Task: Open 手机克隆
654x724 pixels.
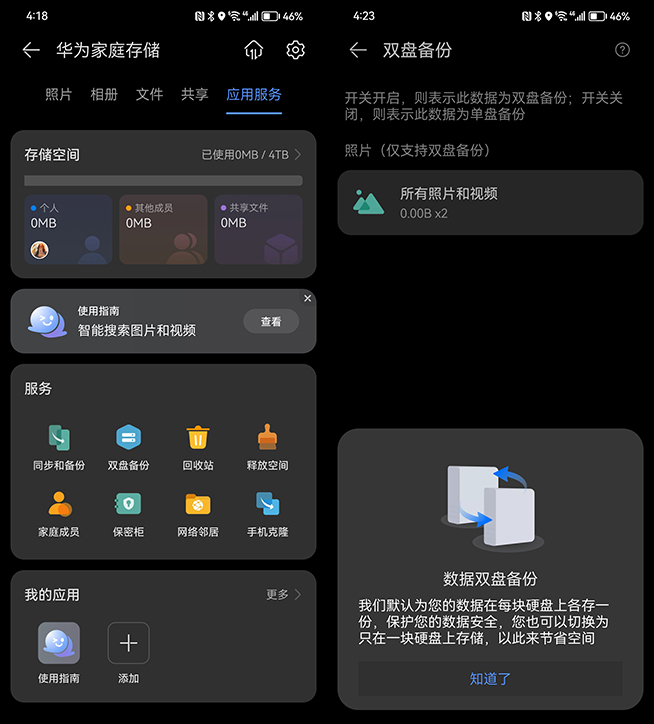Action: pos(267,513)
